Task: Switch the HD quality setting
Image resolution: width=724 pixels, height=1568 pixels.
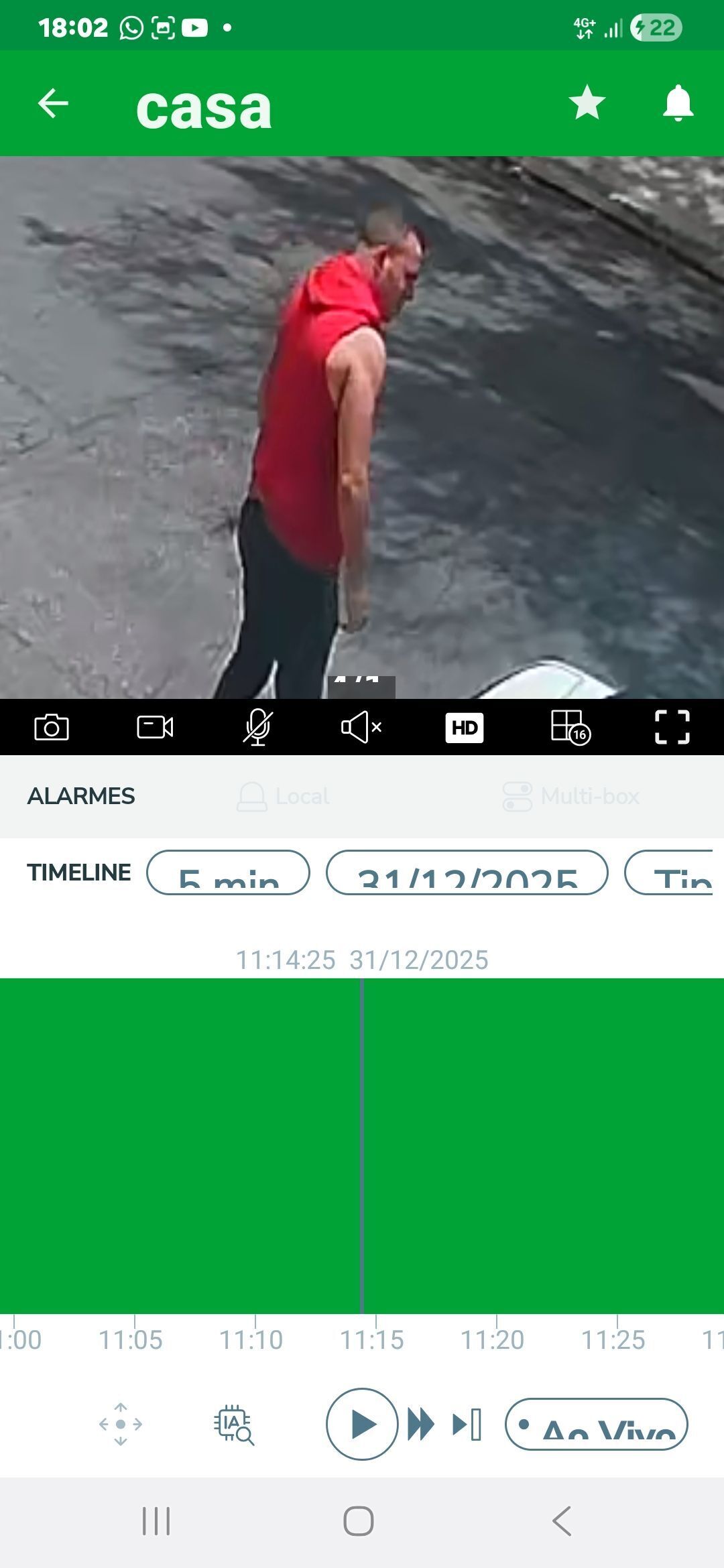Action: (x=465, y=727)
